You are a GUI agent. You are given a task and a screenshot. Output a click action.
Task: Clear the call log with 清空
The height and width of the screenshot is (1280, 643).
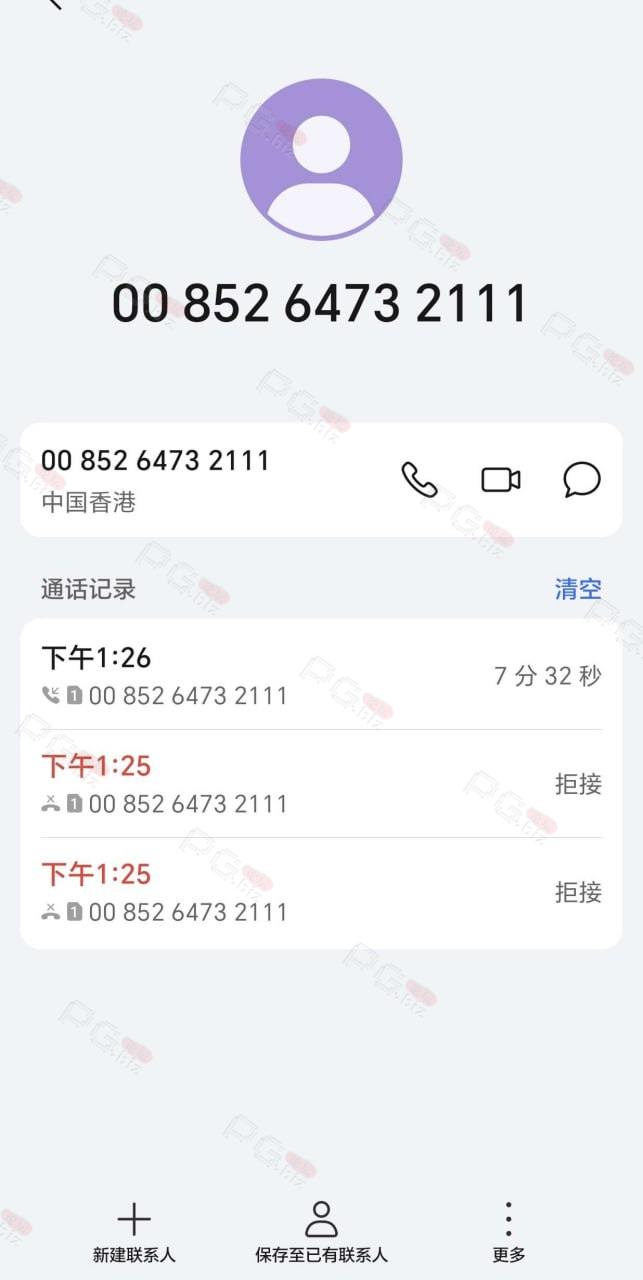tap(578, 589)
